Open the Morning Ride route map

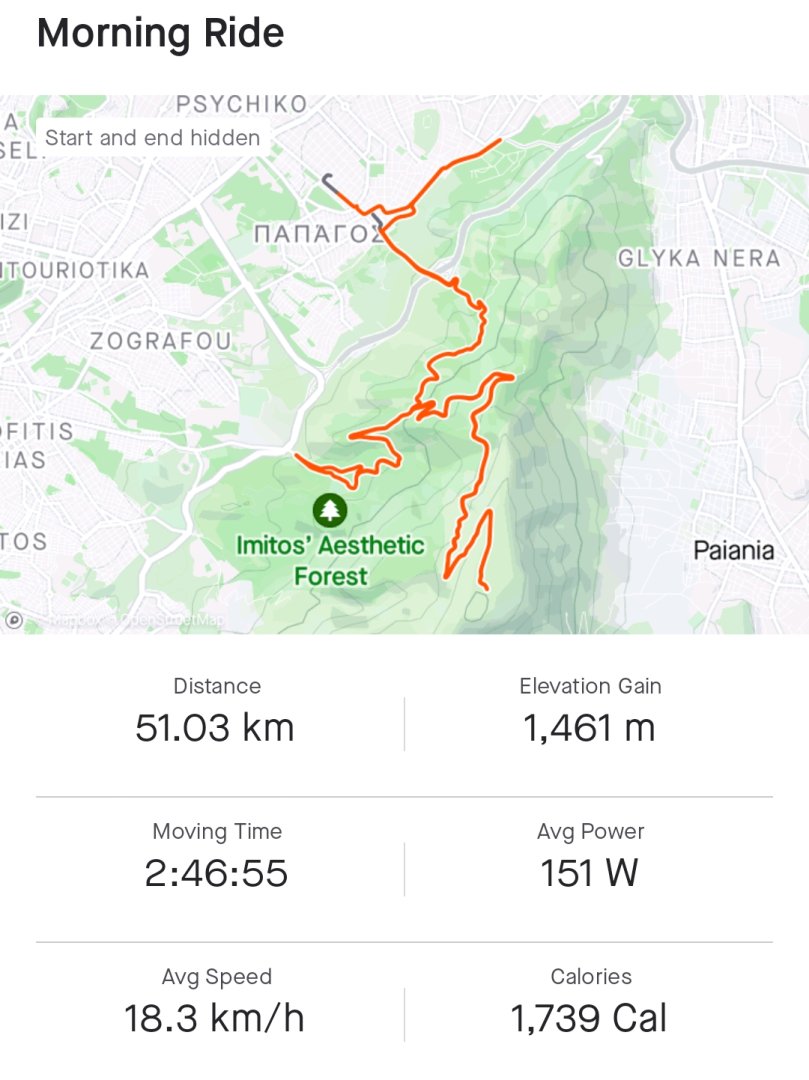(x=404, y=364)
